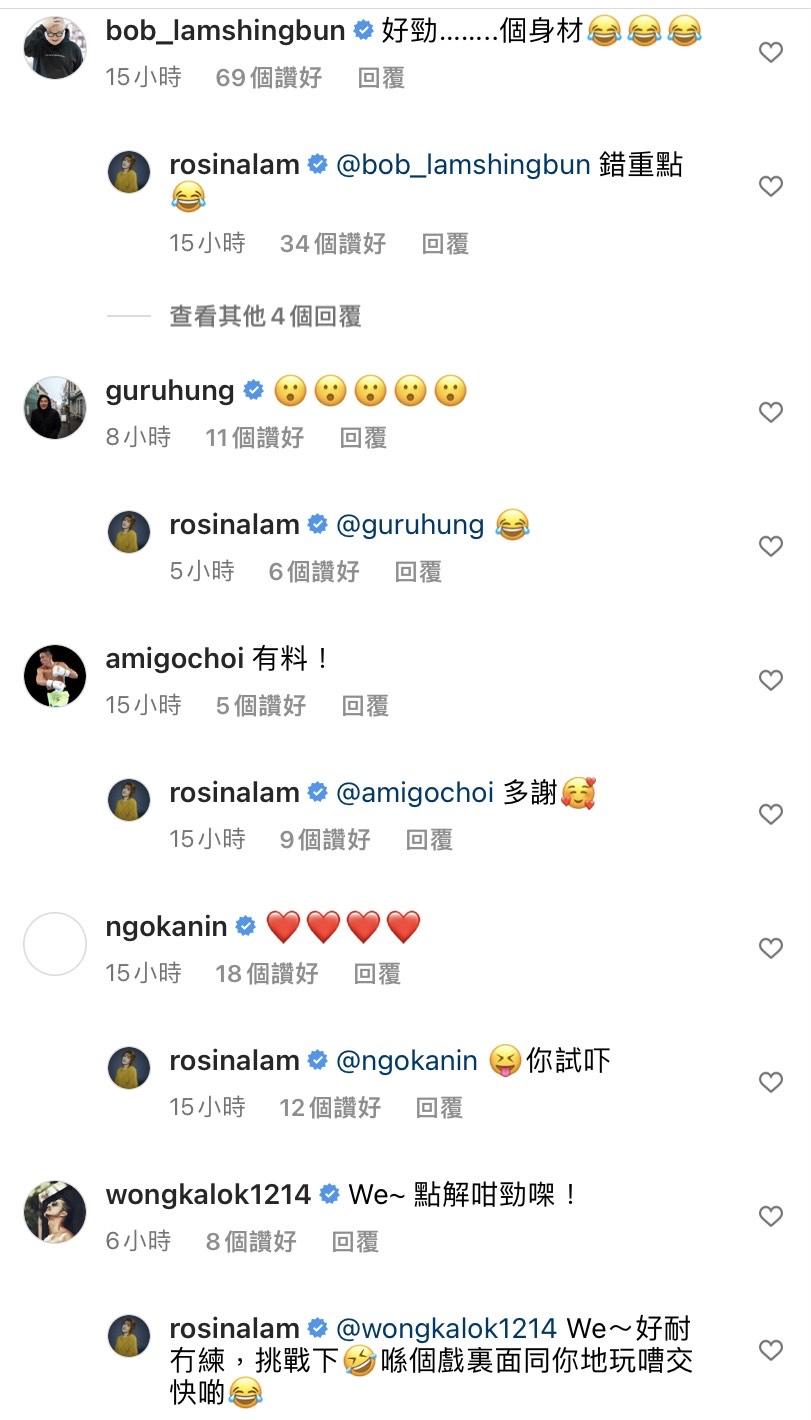Screen dimensions: 811x1420
Task: Open the @amigochoi mention link
Action: pos(415,793)
